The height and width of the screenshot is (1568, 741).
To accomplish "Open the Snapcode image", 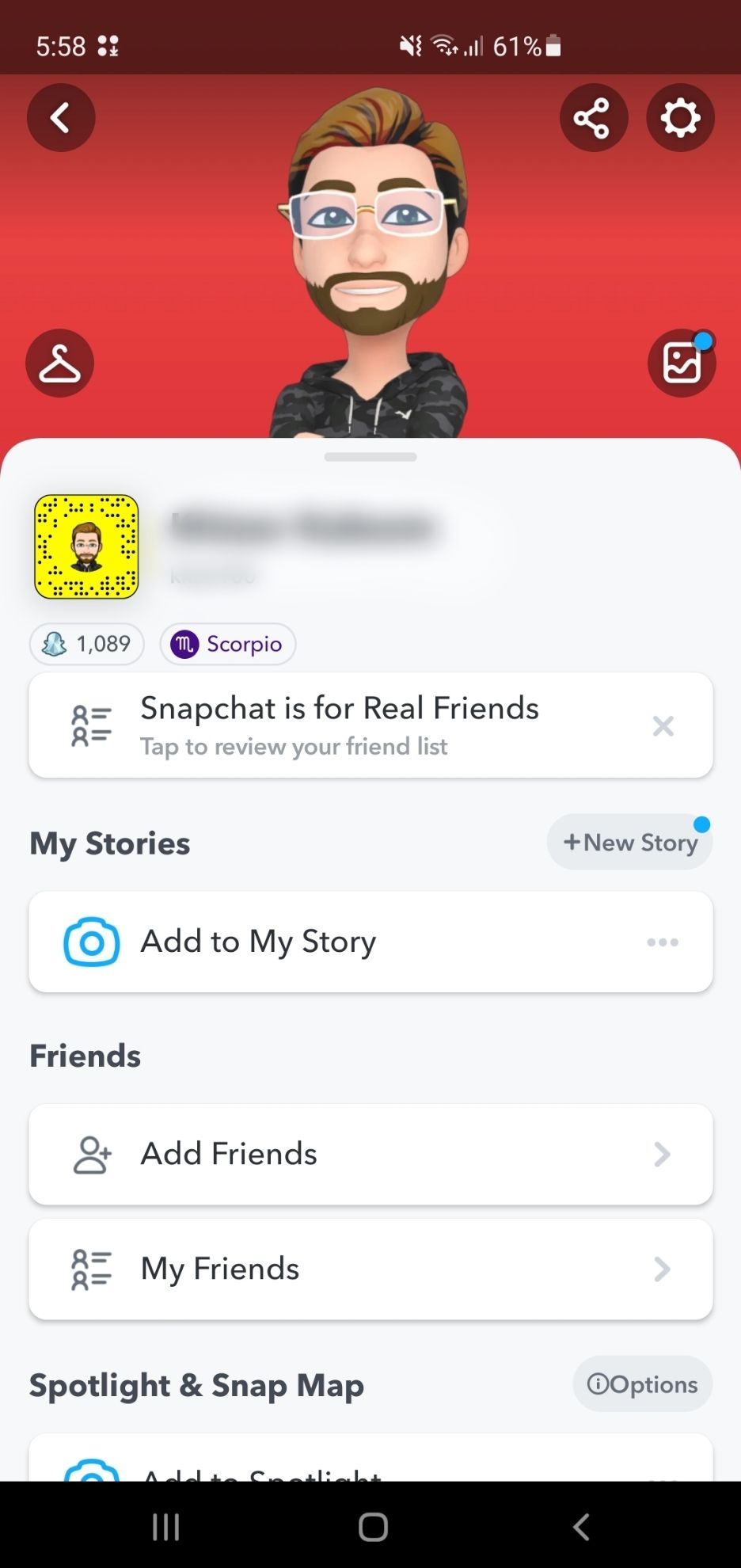I will coord(86,546).
